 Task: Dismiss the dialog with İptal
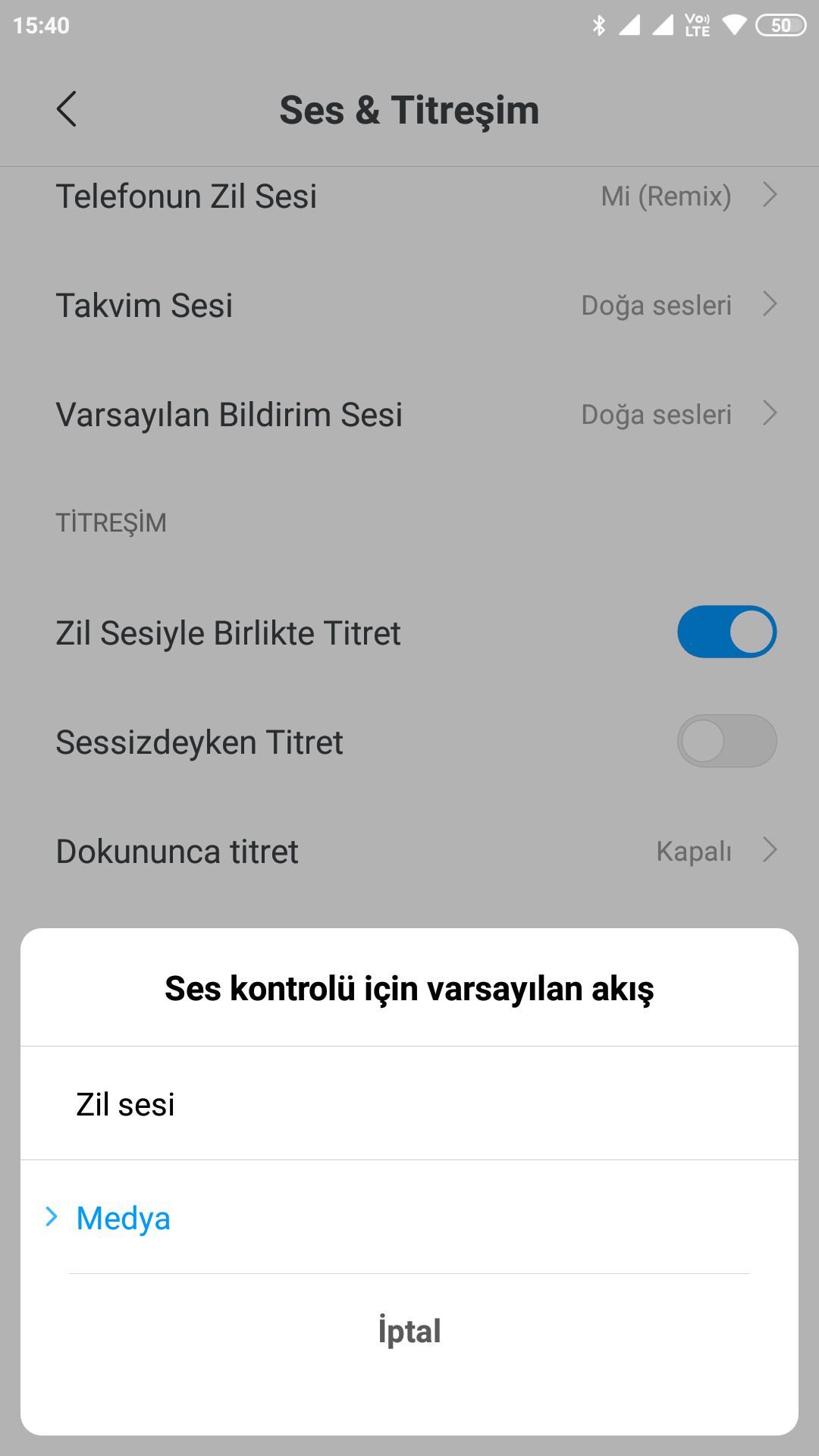click(409, 1331)
